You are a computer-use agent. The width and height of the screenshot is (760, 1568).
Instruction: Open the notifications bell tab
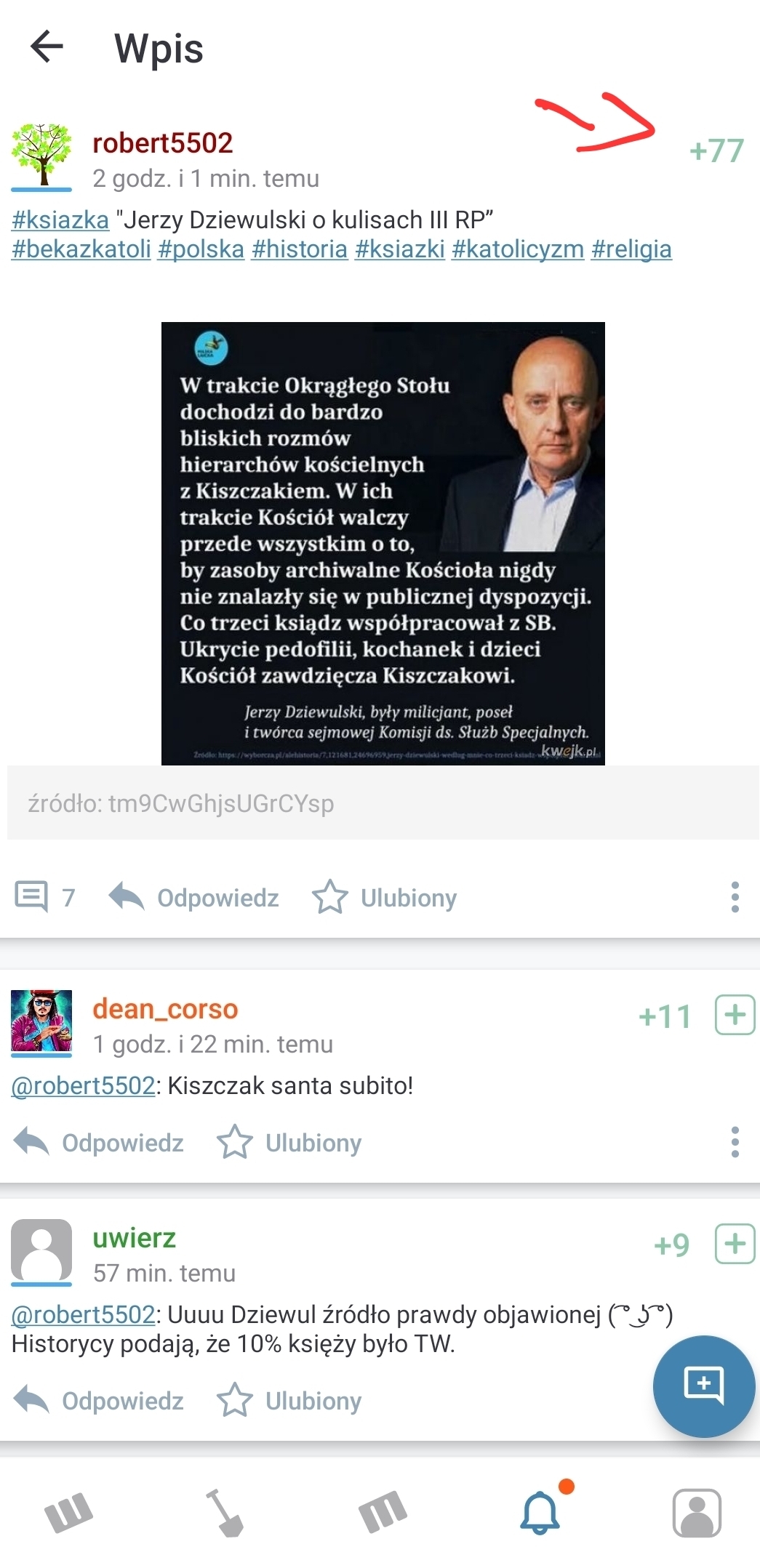pos(540,1513)
